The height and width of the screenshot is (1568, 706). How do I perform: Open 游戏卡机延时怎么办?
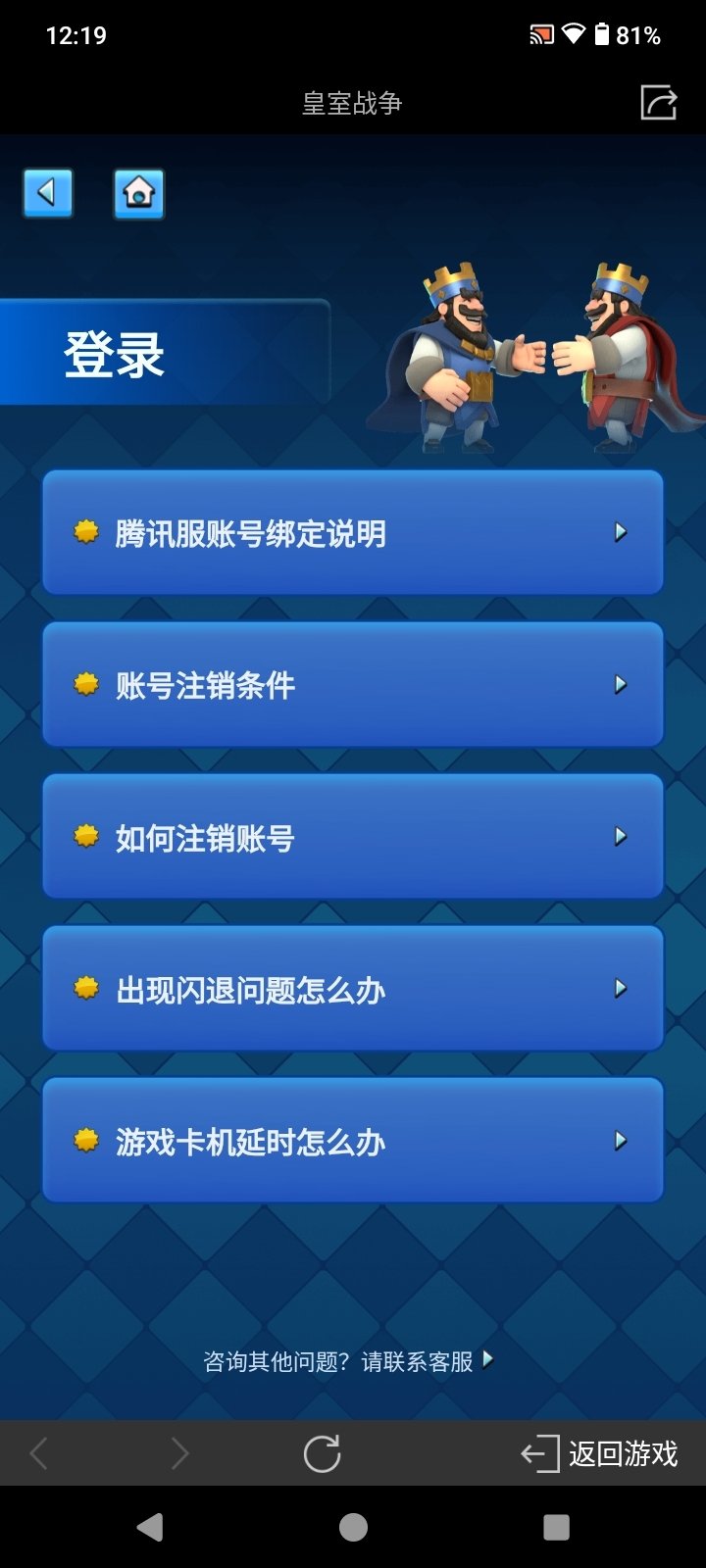click(353, 1141)
